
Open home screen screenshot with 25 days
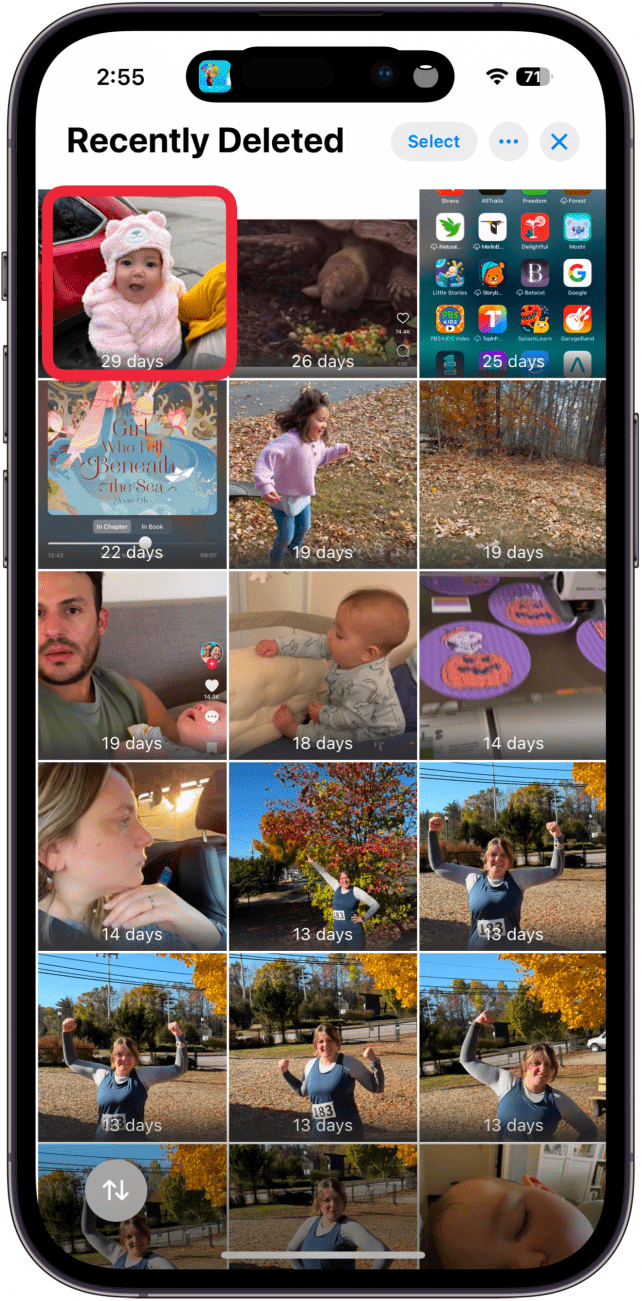click(512, 283)
